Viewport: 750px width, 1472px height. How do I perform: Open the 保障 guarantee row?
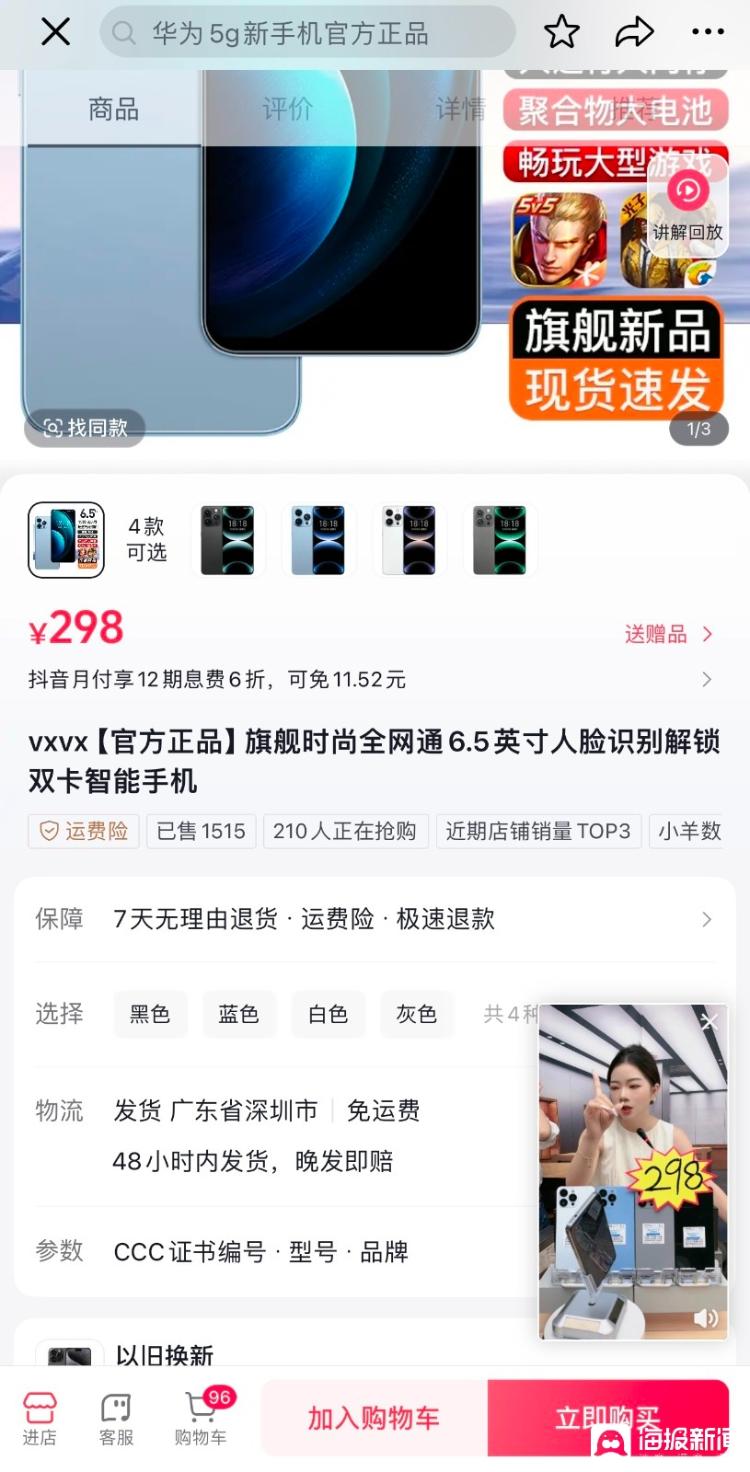point(374,919)
